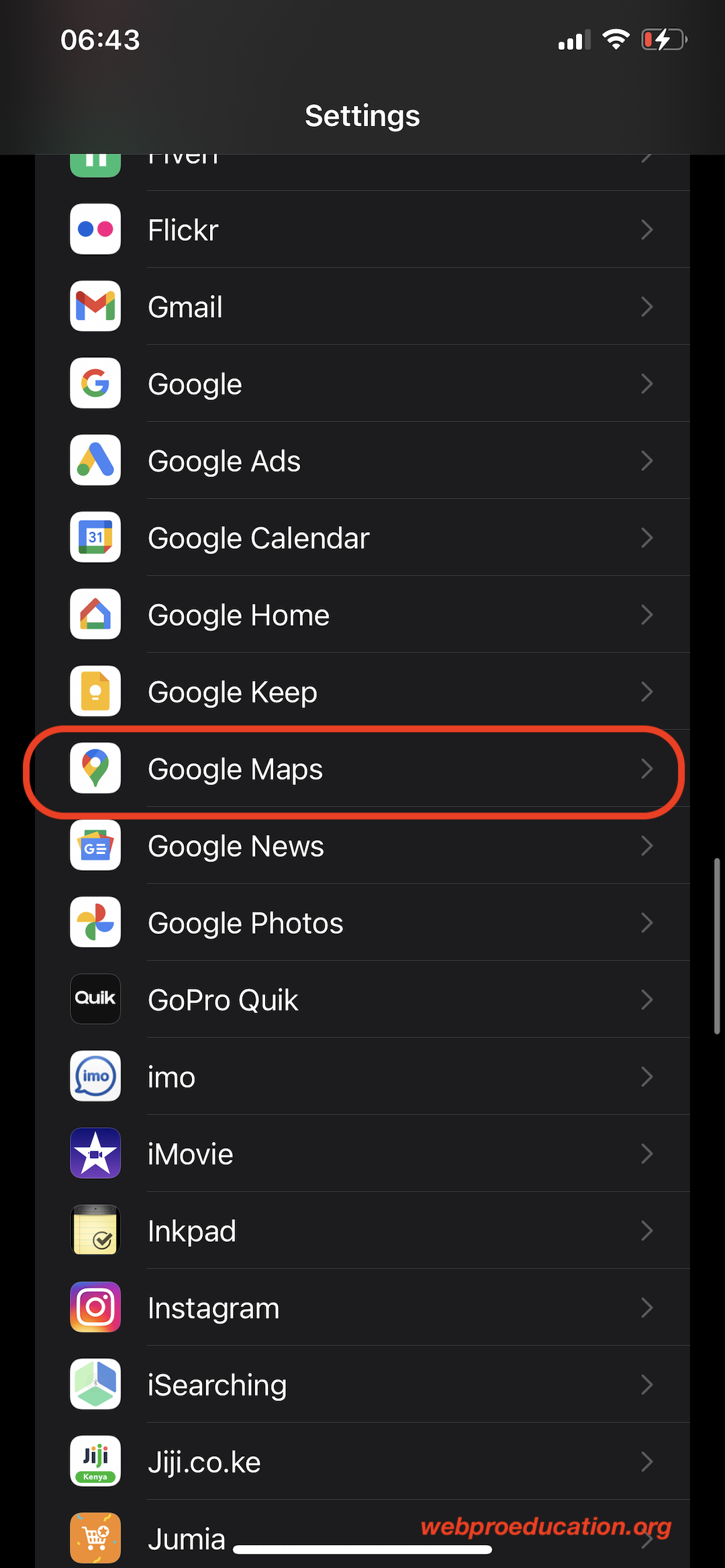Open Flickr settings
Image resolution: width=725 pixels, height=1568 pixels.
tap(362, 229)
